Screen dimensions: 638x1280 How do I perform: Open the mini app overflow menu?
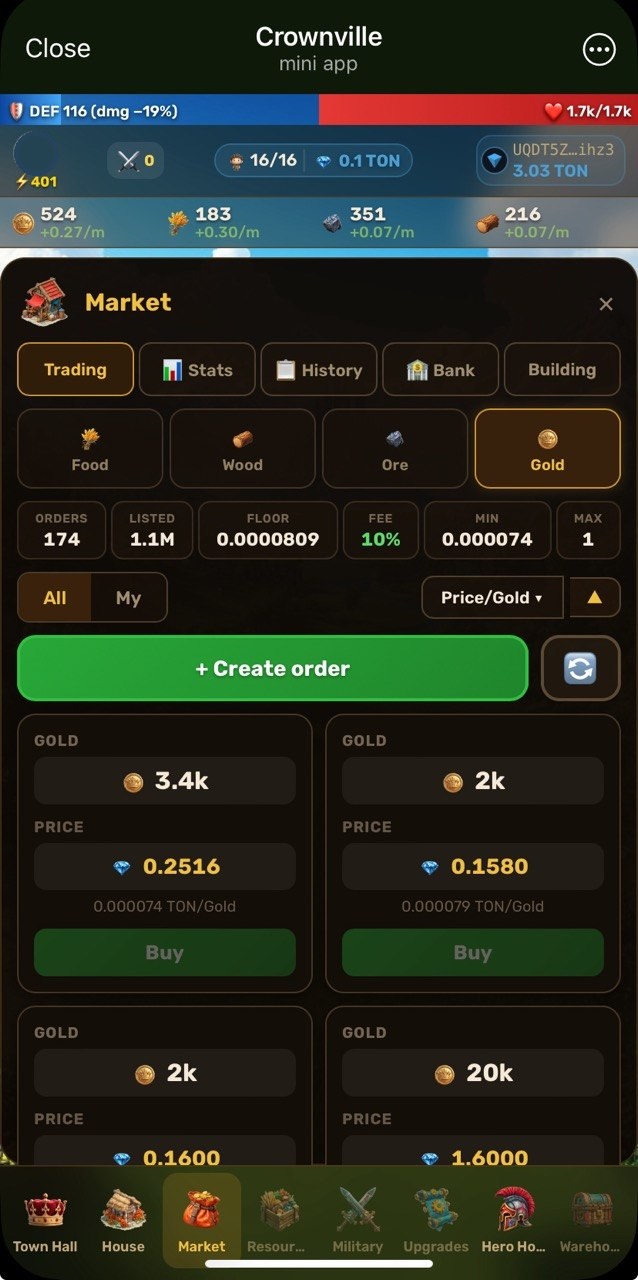[x=599, y=49]
